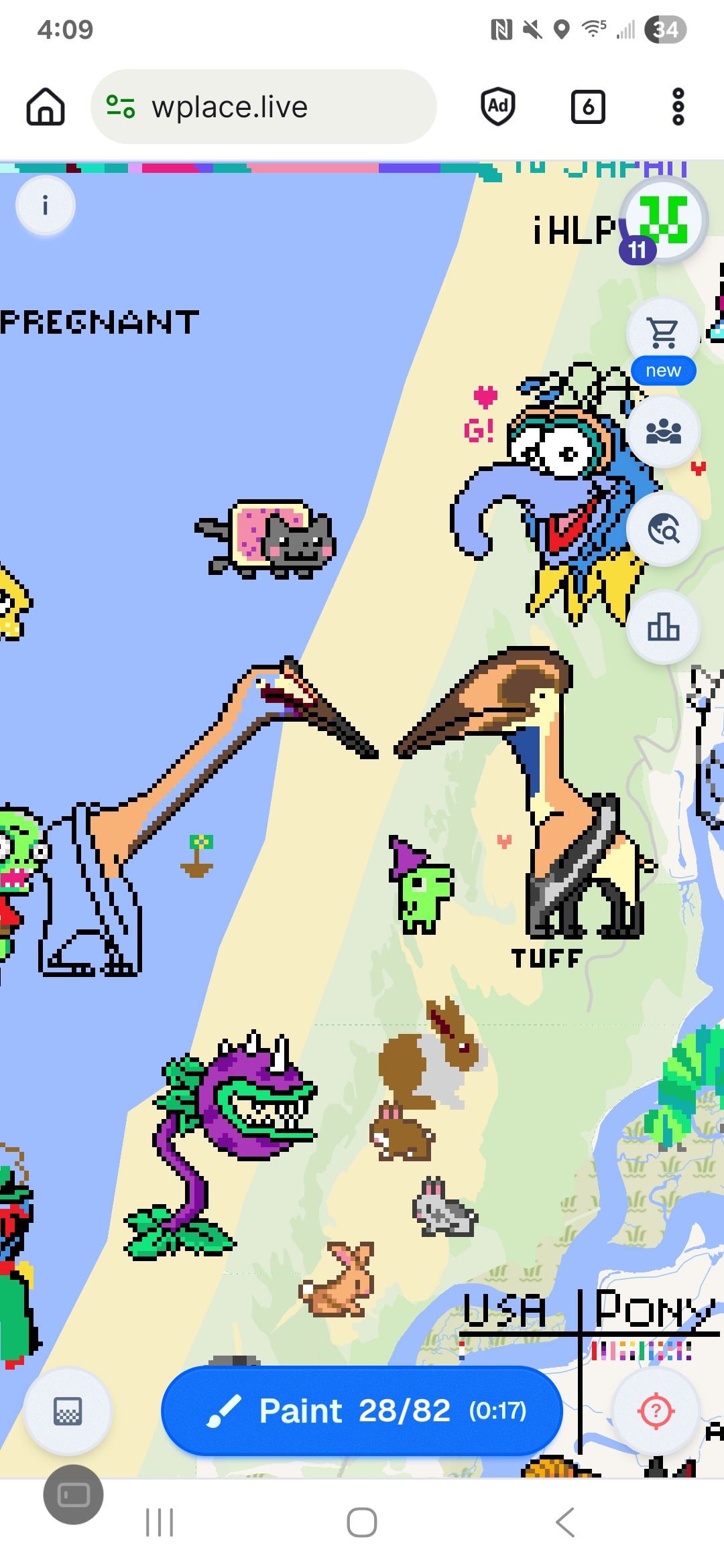Open the browser overflow menu

pyautogui.click(x=678, y=107)
